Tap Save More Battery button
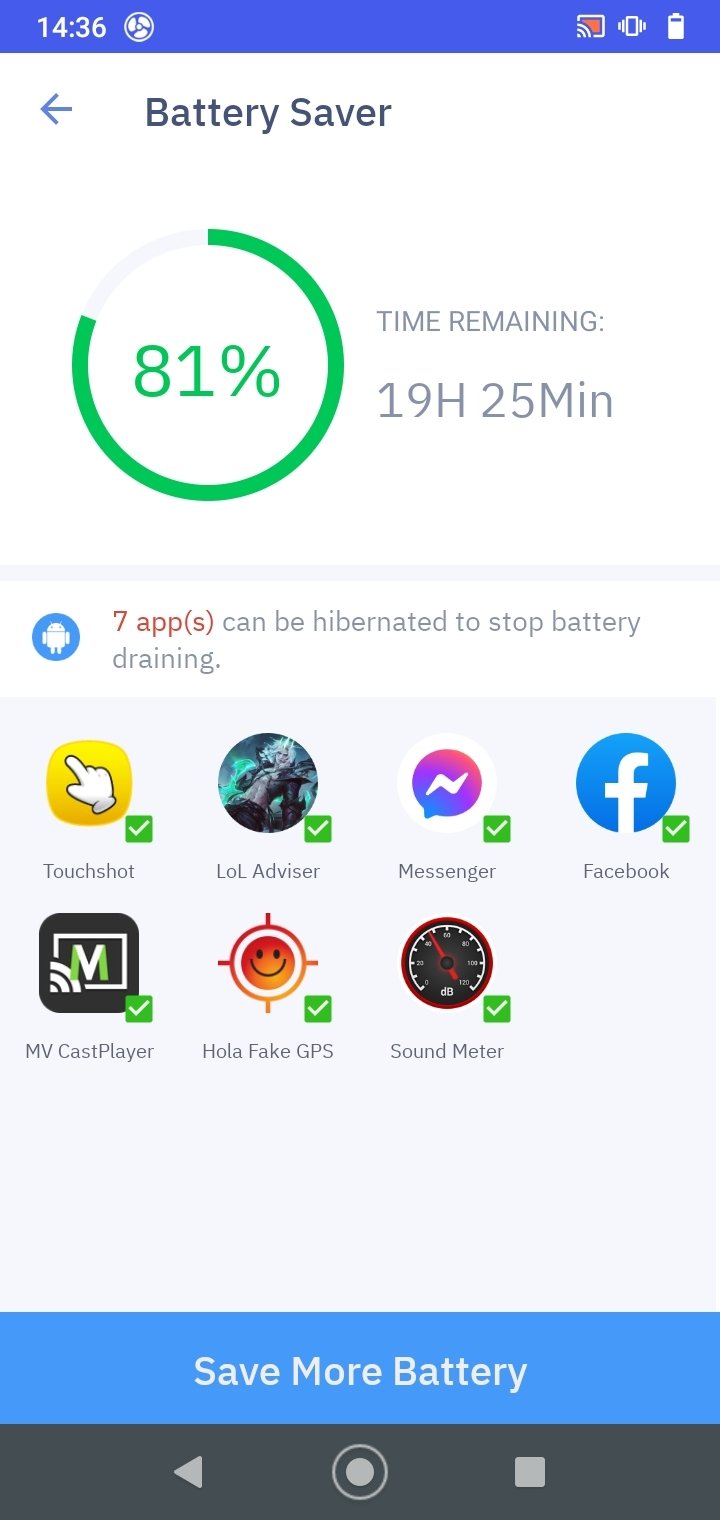This screenshot has height=1520, width=720. pos(360,1370)
